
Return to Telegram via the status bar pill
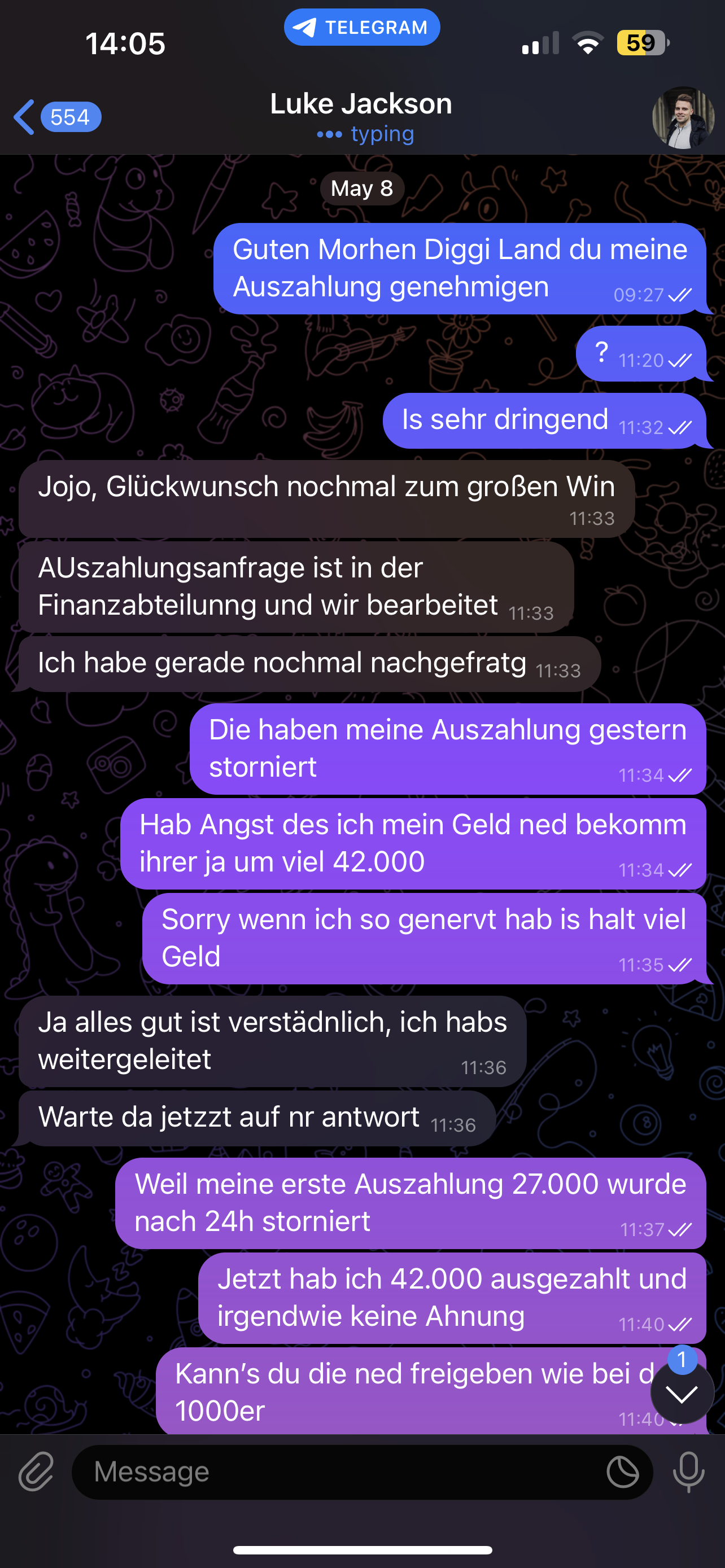pos(361,28)
